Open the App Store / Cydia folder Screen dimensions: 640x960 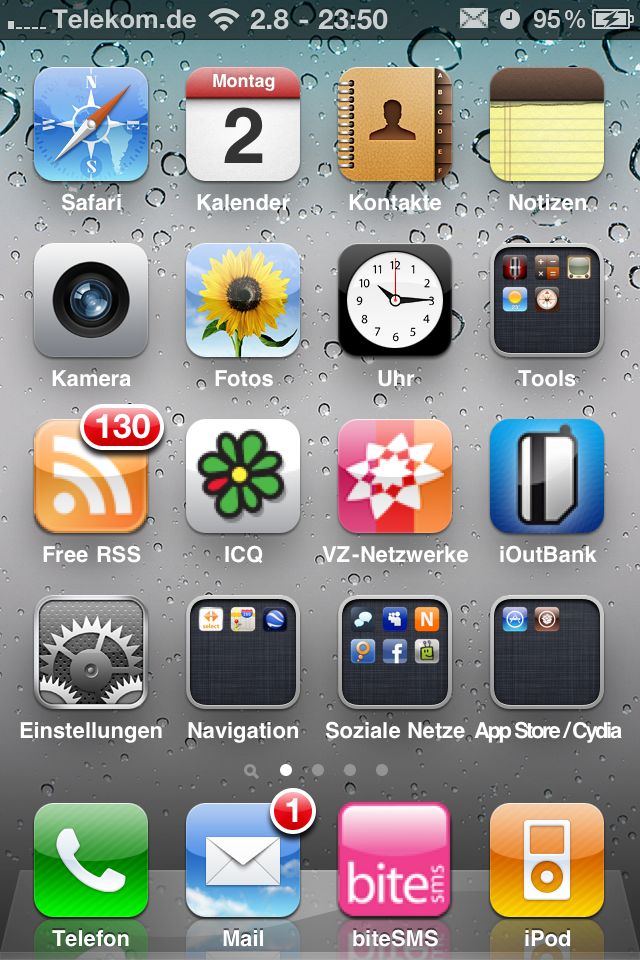point(547,652)
